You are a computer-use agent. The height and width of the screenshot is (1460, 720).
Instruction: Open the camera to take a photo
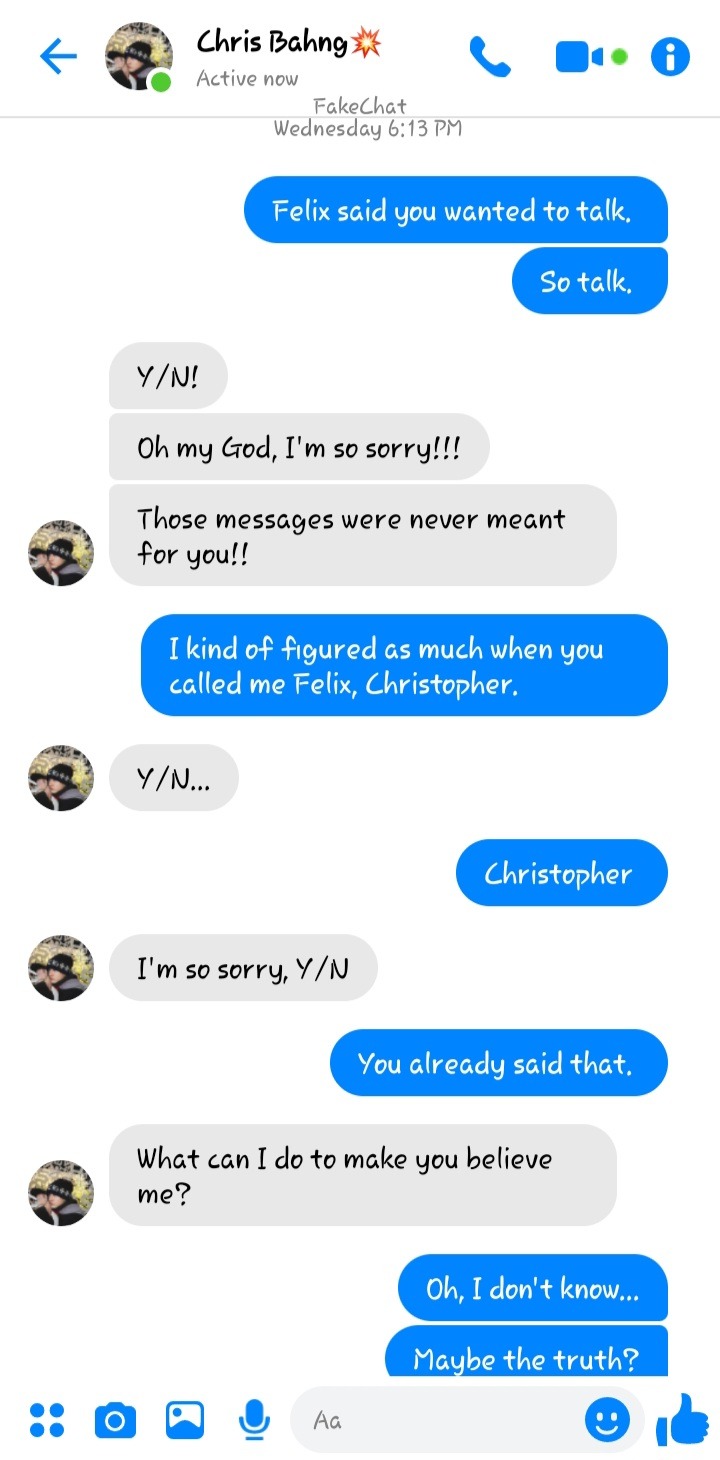click(x=115, y=1419)
